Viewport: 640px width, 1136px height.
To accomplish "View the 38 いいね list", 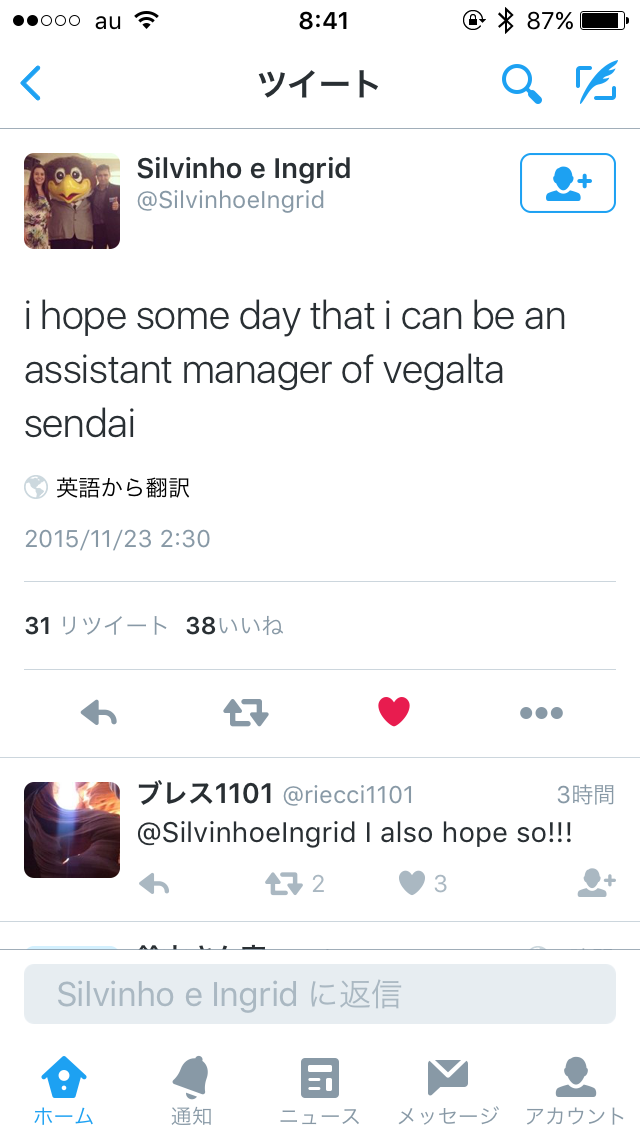I will pyautogui.click(x=235, y=626).
